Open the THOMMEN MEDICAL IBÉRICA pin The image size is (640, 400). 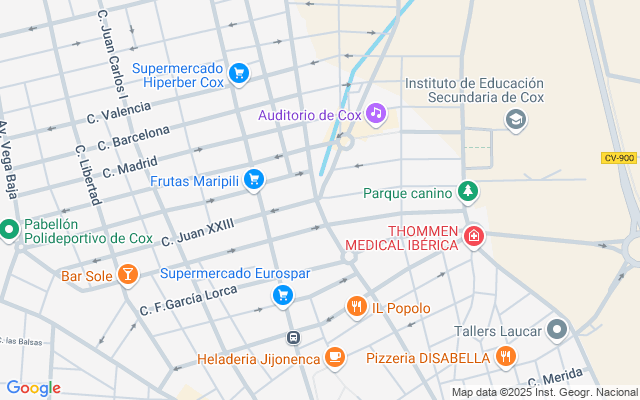tap(474, 236)
